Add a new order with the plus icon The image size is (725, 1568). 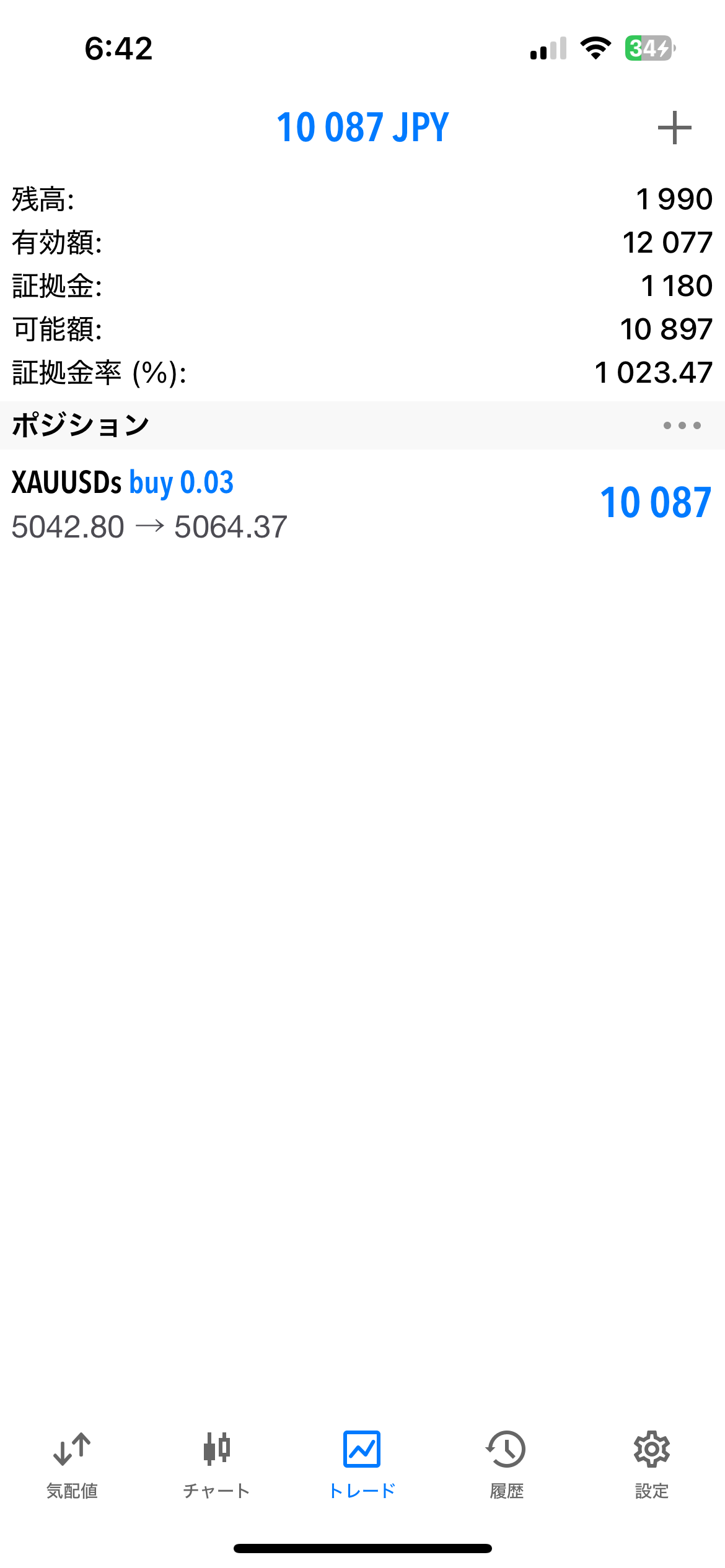(674, 128)
